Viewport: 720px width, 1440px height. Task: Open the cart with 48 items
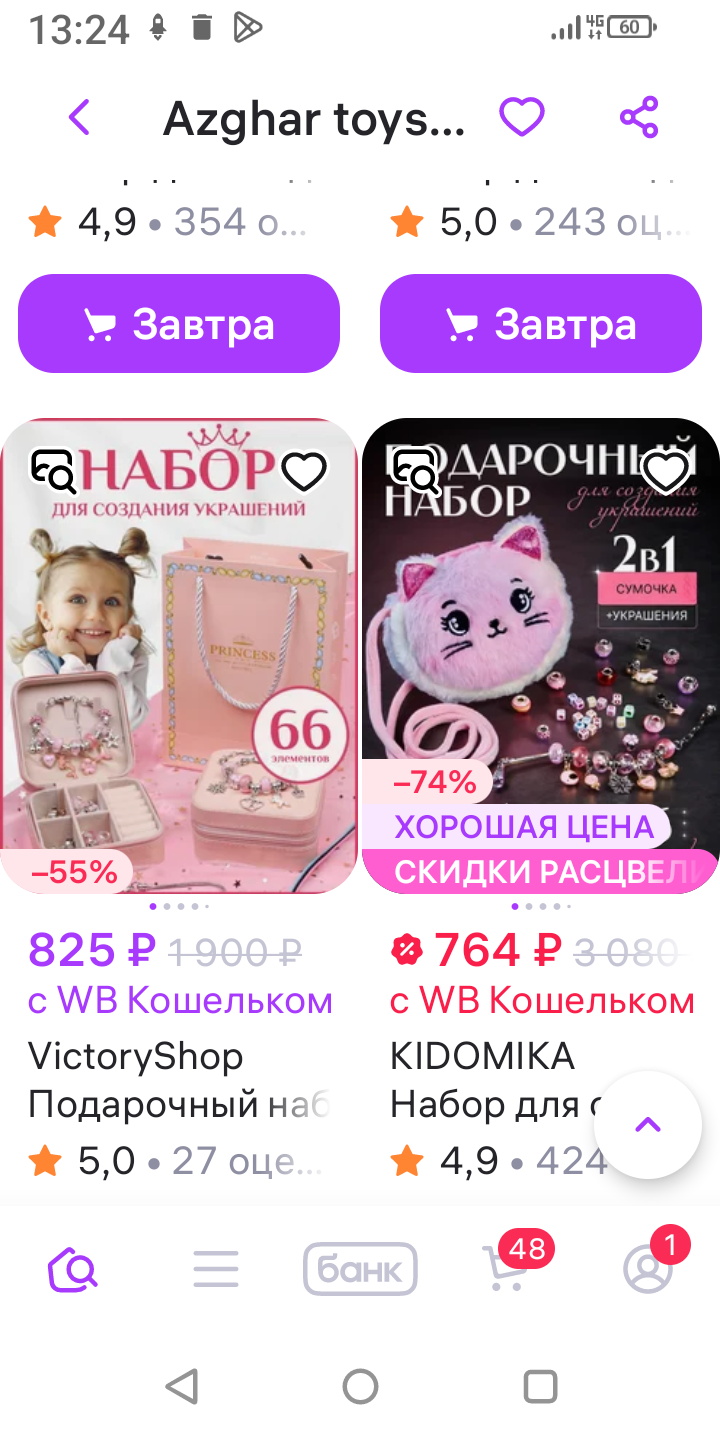pyautogui.click(x=506, y=1267)
